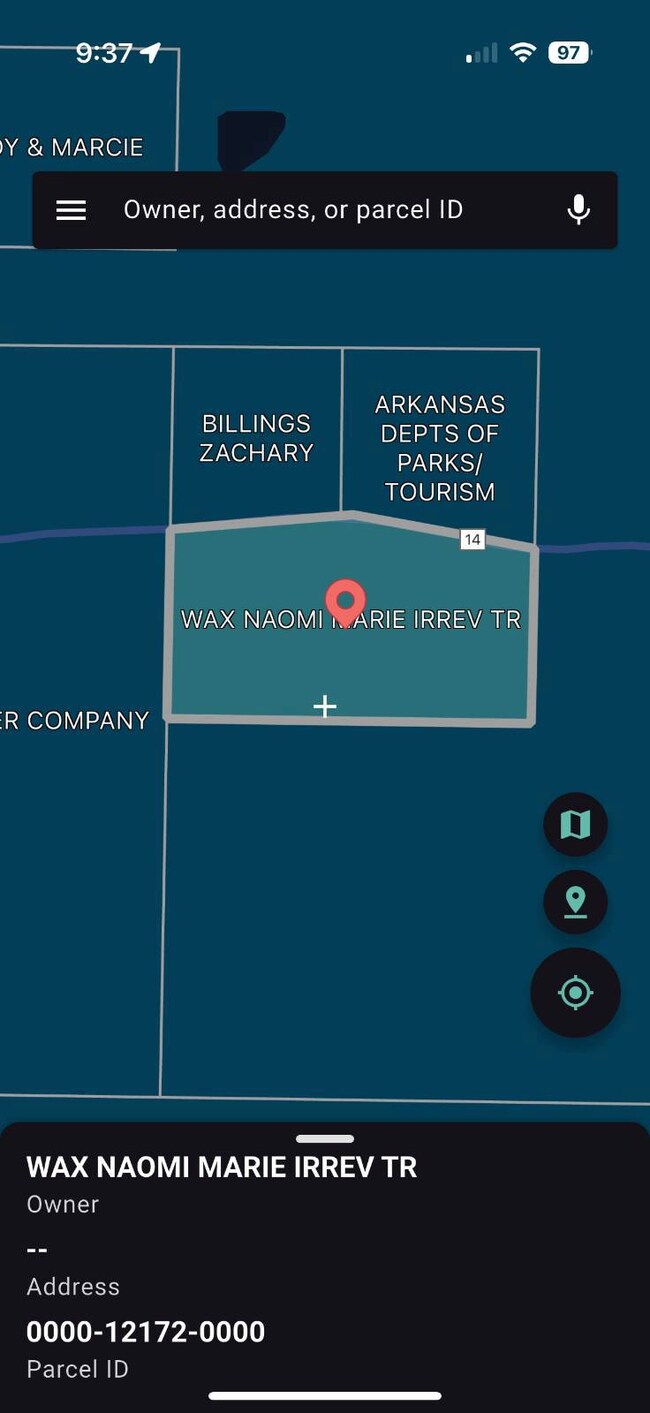Center the map on my location
Screen dimensions: 650x1413
pos(575,993)
